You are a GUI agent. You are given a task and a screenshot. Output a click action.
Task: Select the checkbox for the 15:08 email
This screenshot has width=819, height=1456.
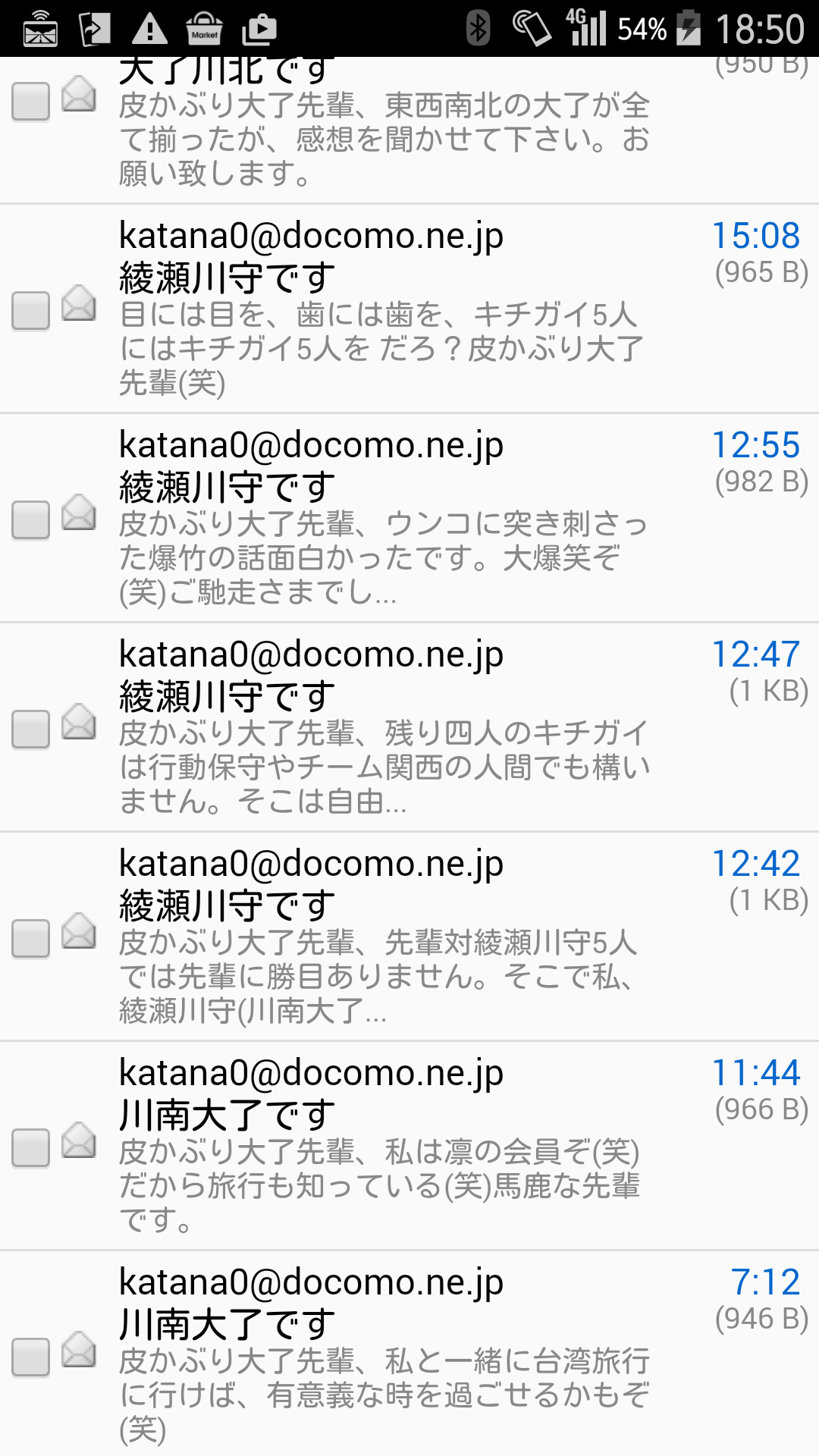[x=31, y=311]
